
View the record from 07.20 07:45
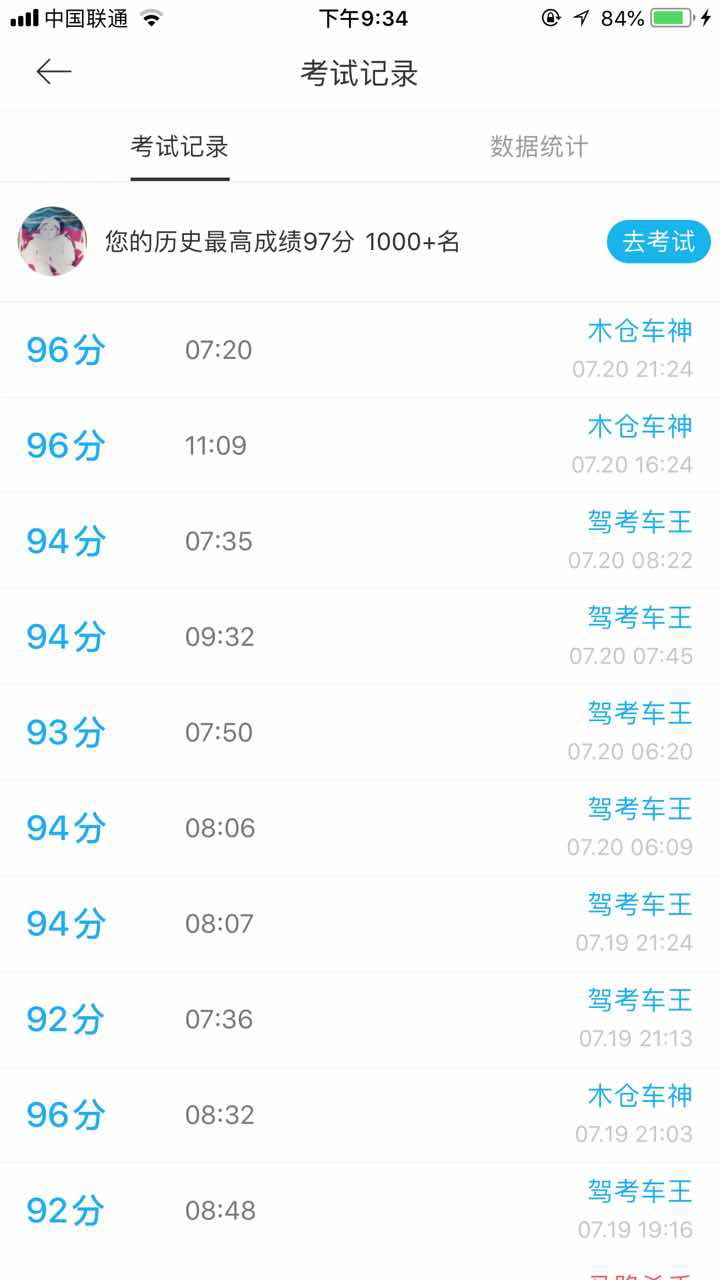(x=360, y=637)
